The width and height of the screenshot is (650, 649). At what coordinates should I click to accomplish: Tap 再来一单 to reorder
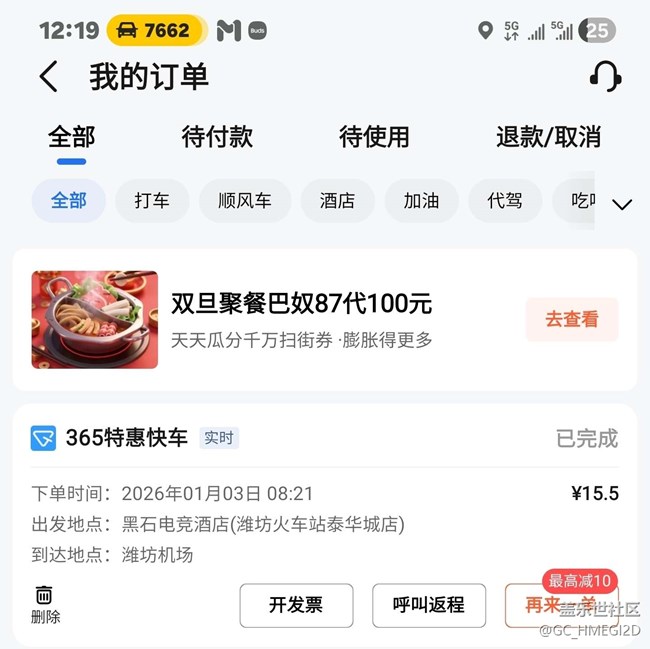pyautogui.click(x=555, y=605)
